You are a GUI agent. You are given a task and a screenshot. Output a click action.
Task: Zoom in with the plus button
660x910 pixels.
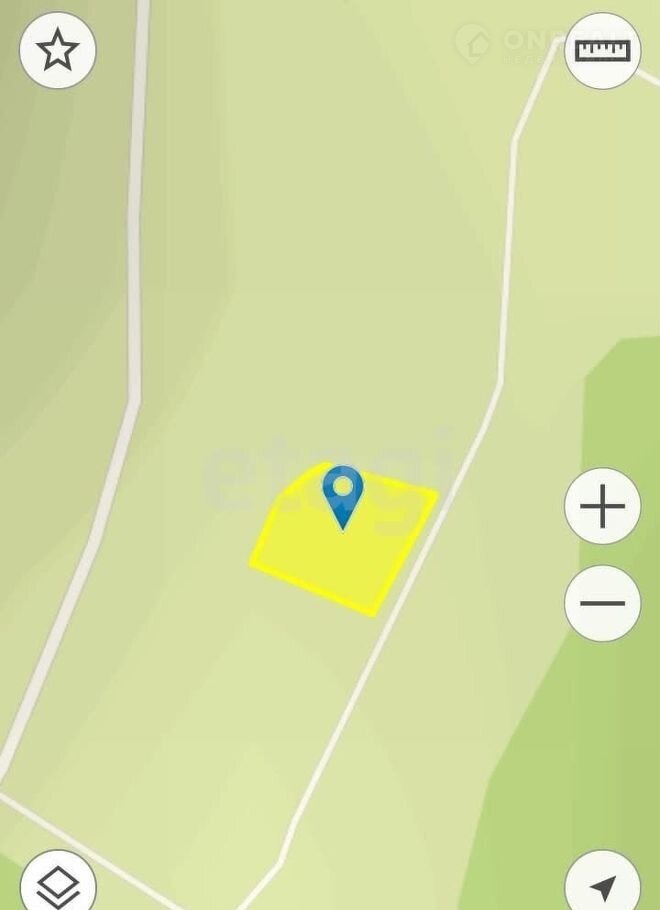(602, 507)
